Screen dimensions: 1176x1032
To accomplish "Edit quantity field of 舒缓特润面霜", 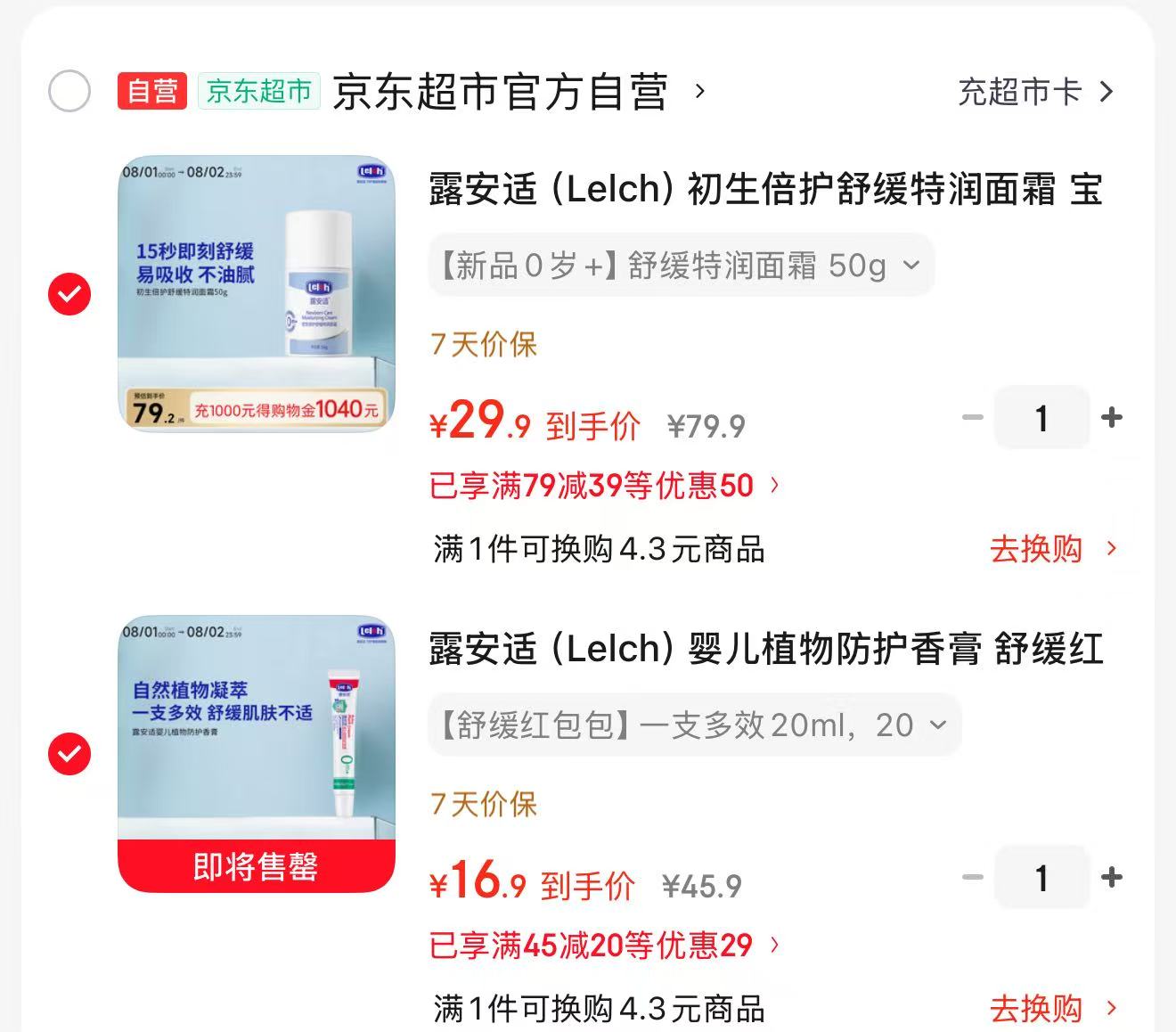I will [x=1041, y=417].
